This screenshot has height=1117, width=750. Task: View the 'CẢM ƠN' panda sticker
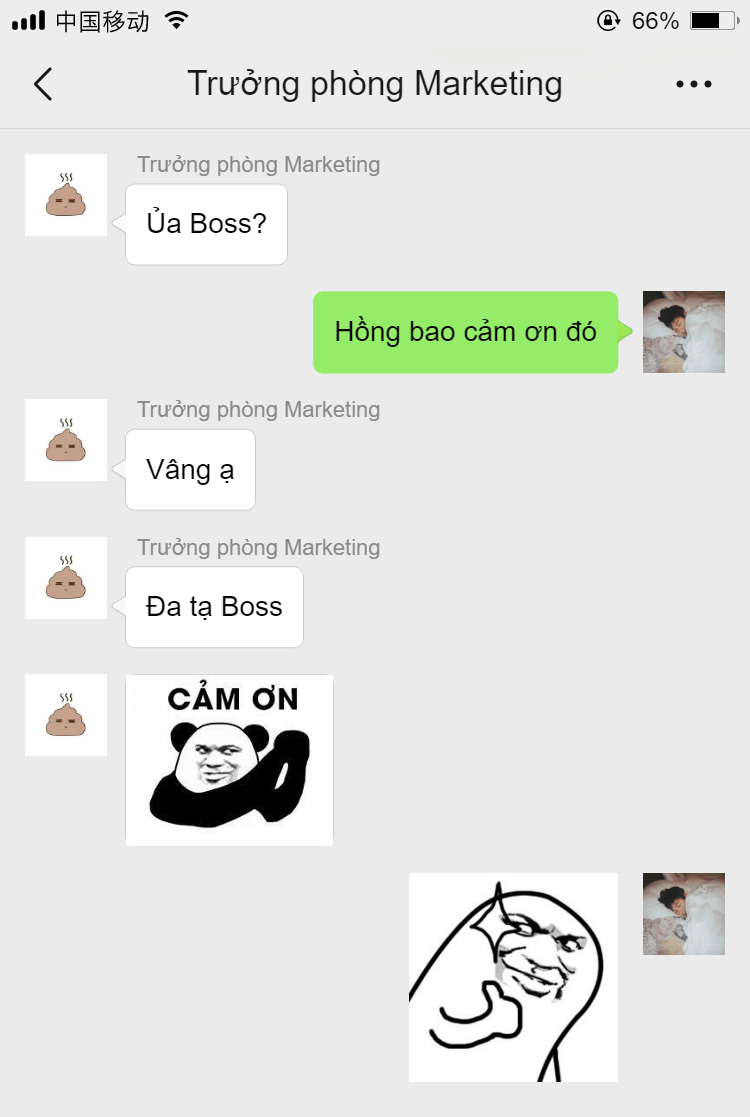[x=229, y=760]
